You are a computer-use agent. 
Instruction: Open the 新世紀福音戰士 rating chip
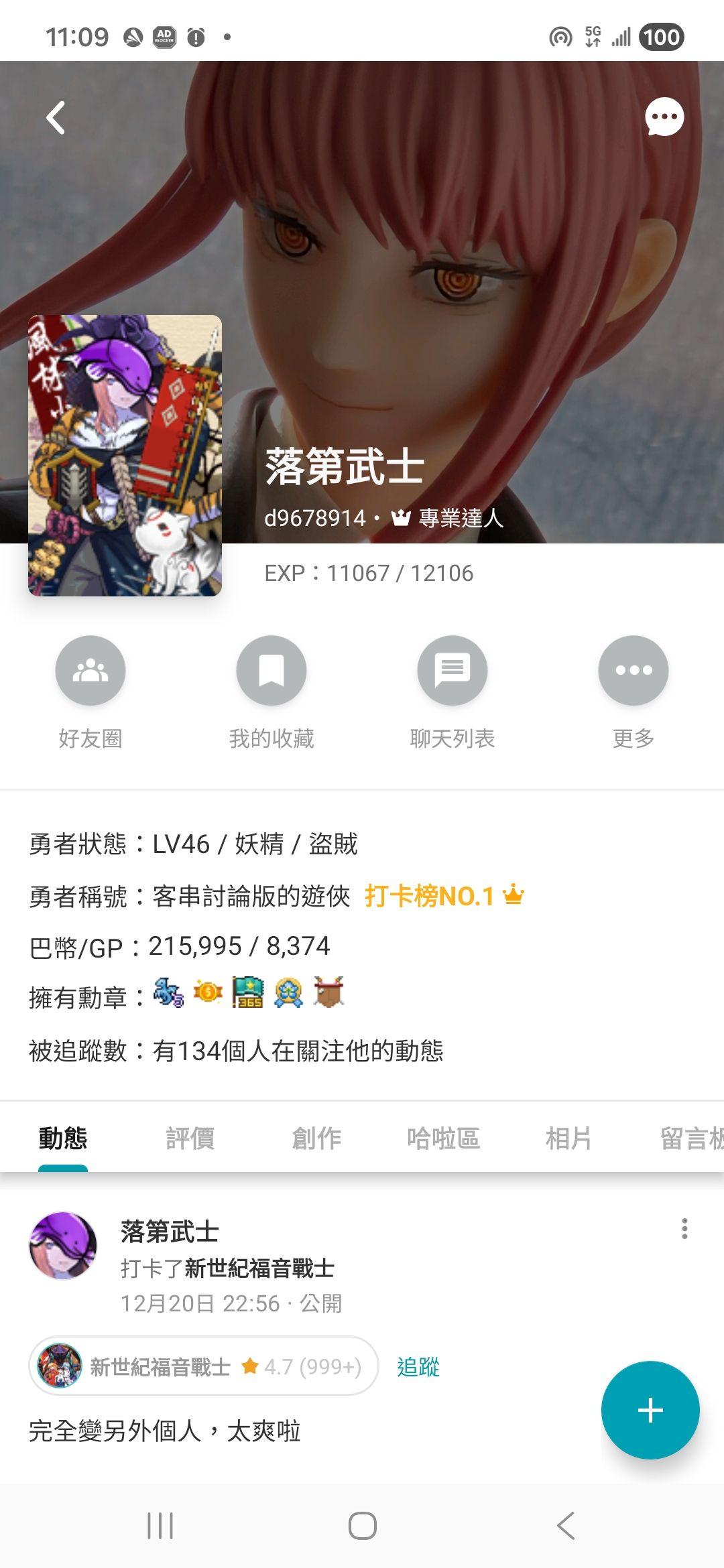(x=203, y=1366)
